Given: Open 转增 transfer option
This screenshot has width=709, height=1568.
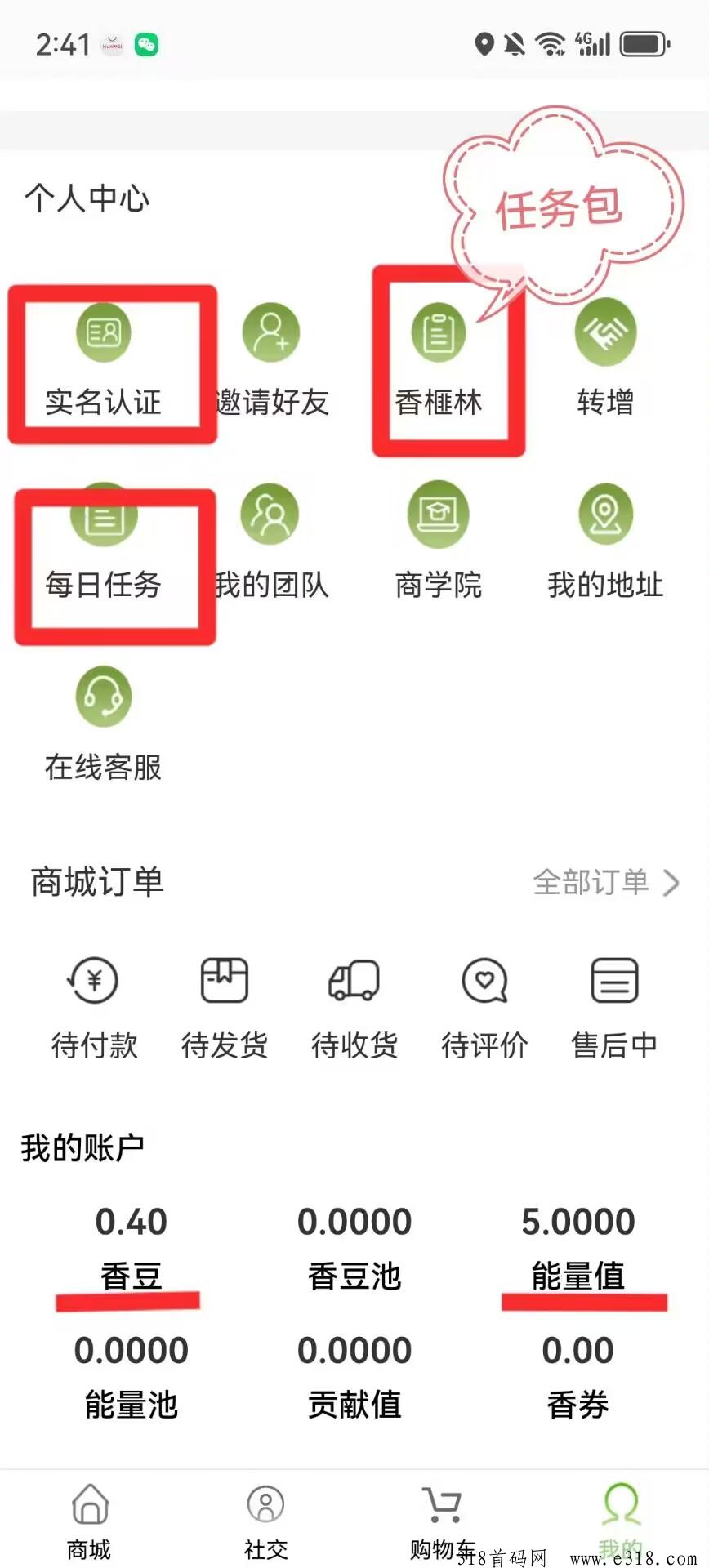Looking at the screenshot, I should coord(605,359).
